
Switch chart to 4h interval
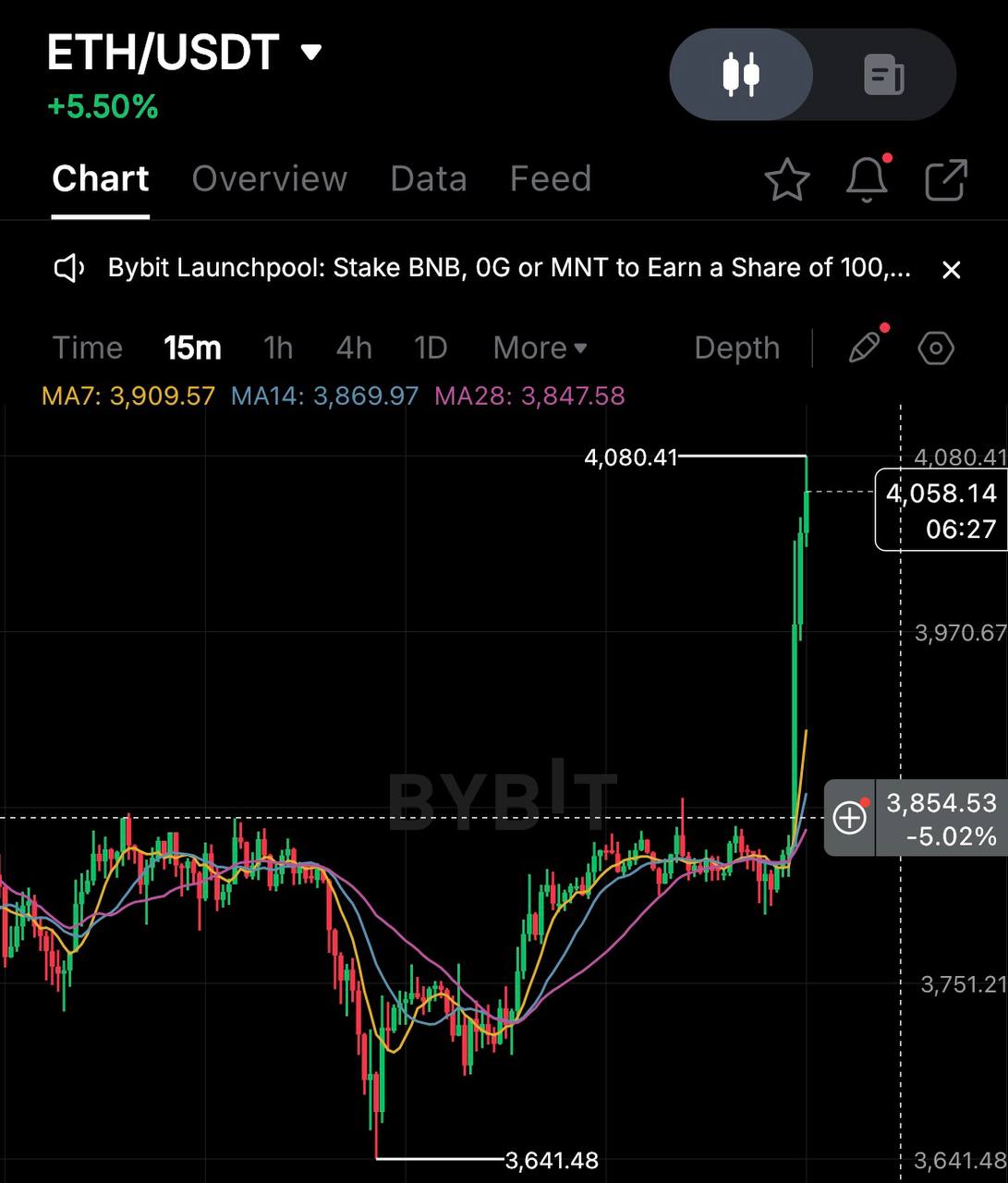point(354,348)
